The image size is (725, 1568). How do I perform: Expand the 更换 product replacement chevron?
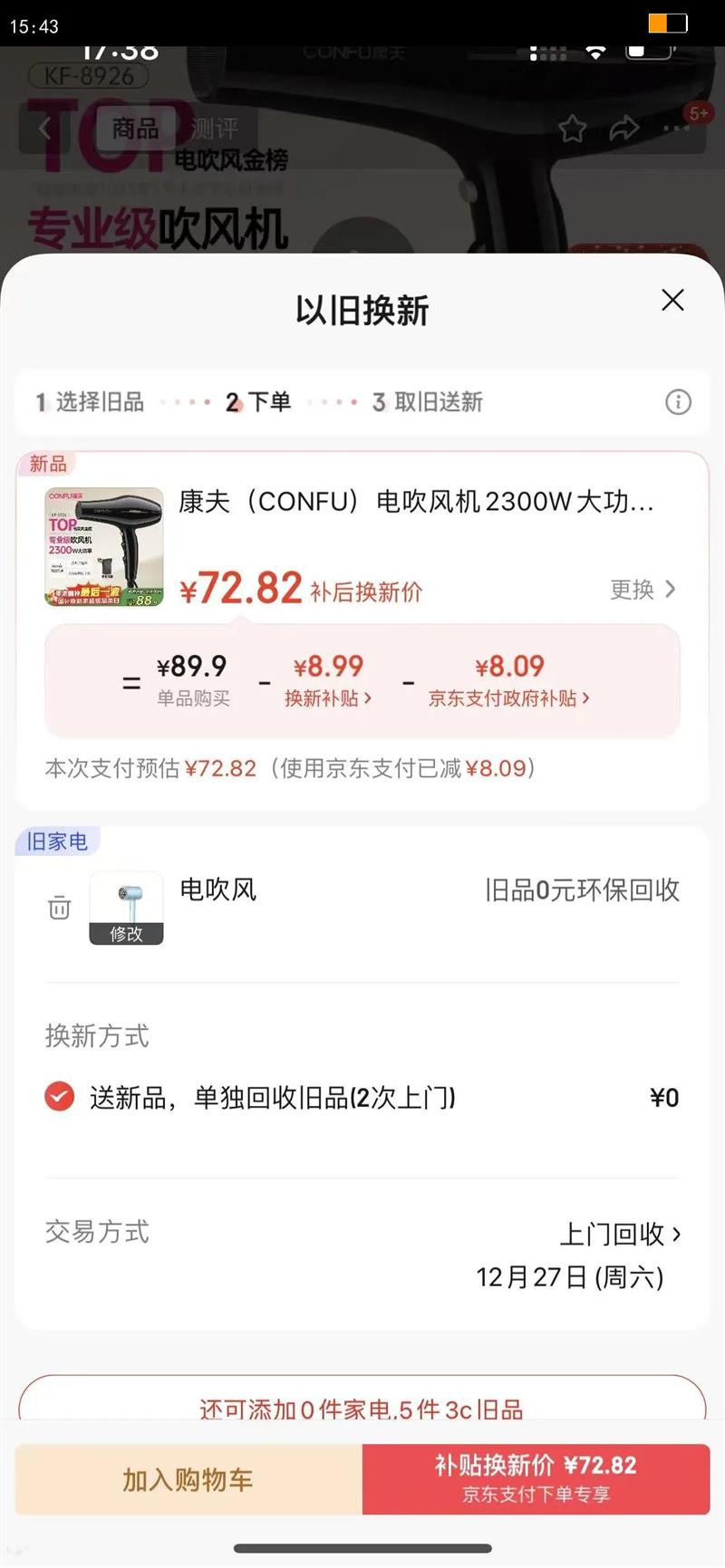click(643, 590)
